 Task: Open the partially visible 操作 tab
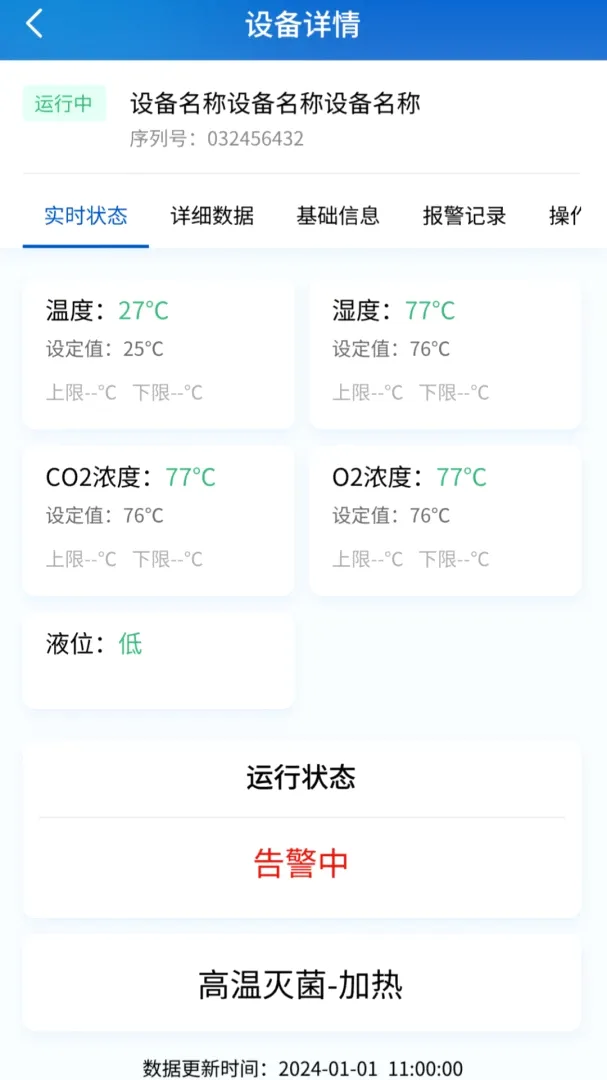pyautogui.click(x=565, y=216)
